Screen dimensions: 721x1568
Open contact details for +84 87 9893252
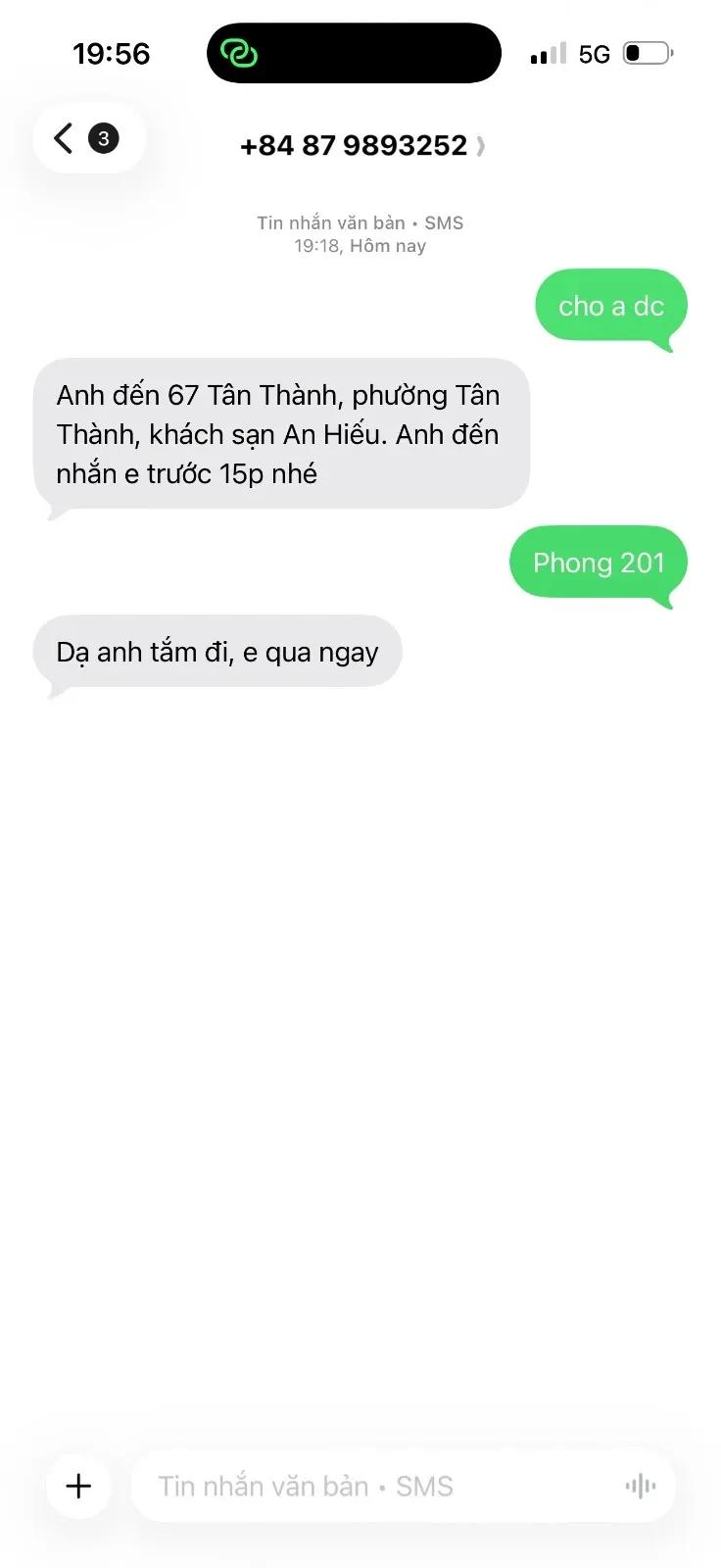[x=361, y=146]
